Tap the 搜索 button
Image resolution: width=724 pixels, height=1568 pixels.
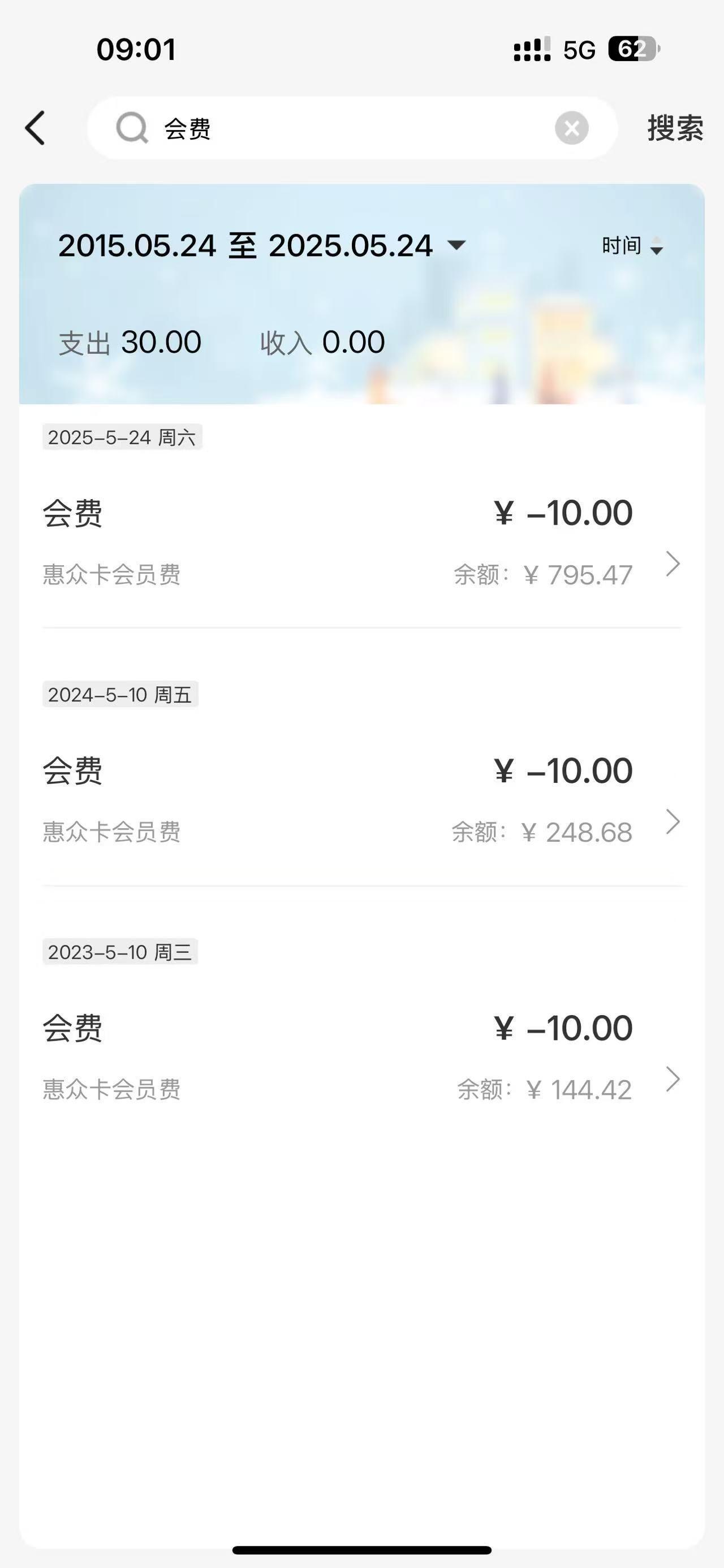click(675, 128)
